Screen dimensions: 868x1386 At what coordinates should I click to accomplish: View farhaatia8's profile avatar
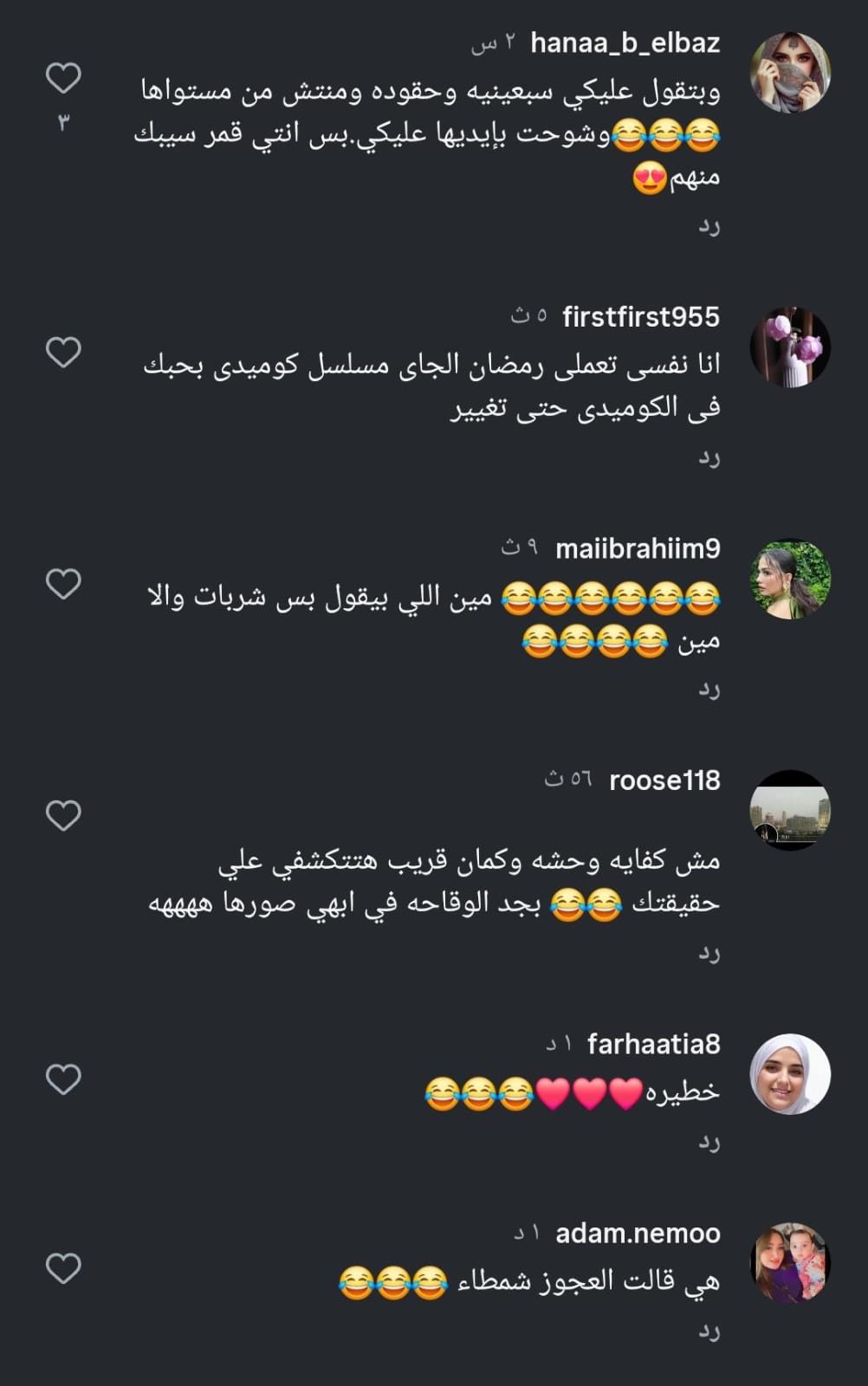coord(789,1074)
